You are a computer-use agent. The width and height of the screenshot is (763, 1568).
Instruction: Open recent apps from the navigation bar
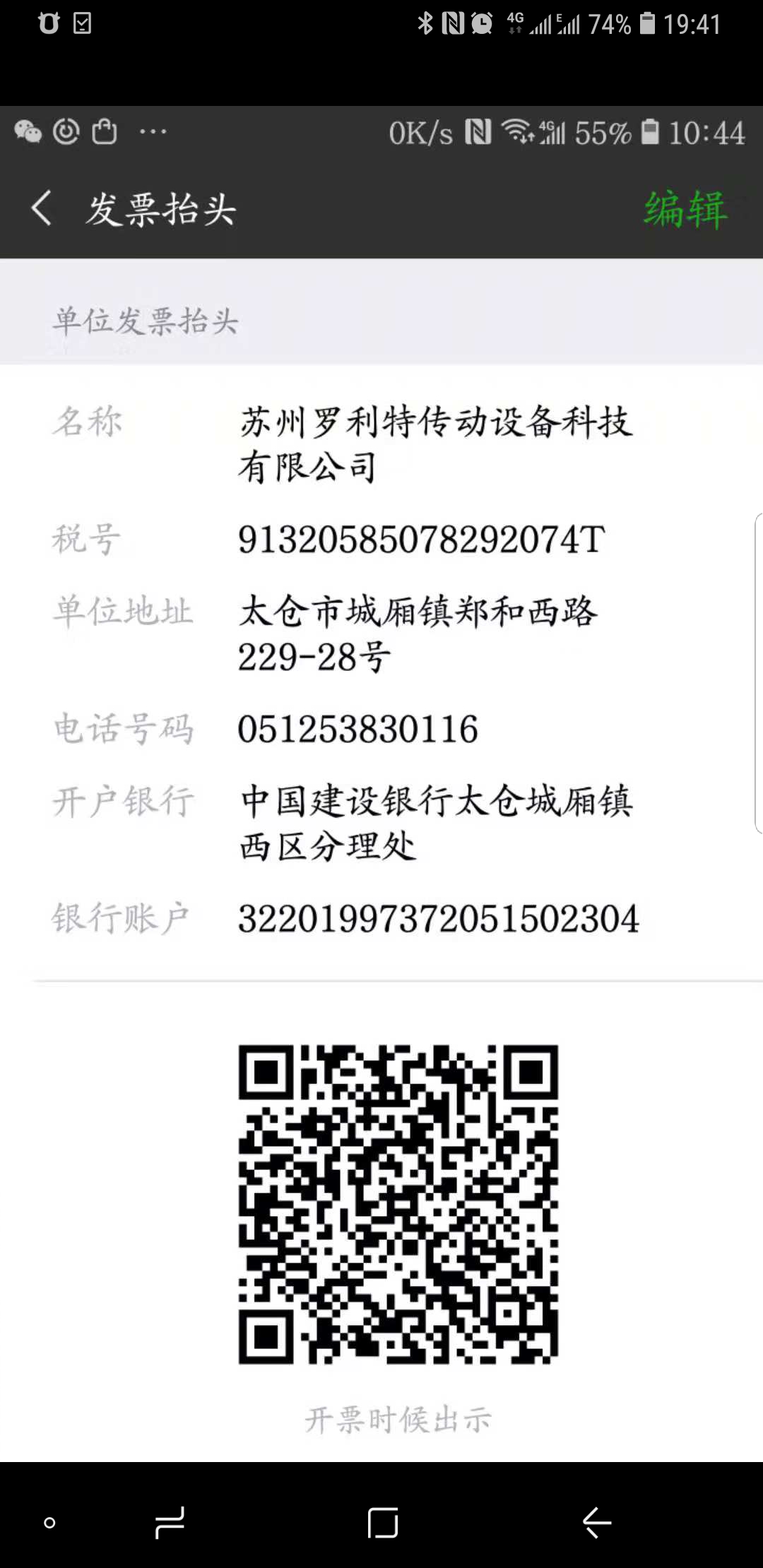[x=170, y=1522]
